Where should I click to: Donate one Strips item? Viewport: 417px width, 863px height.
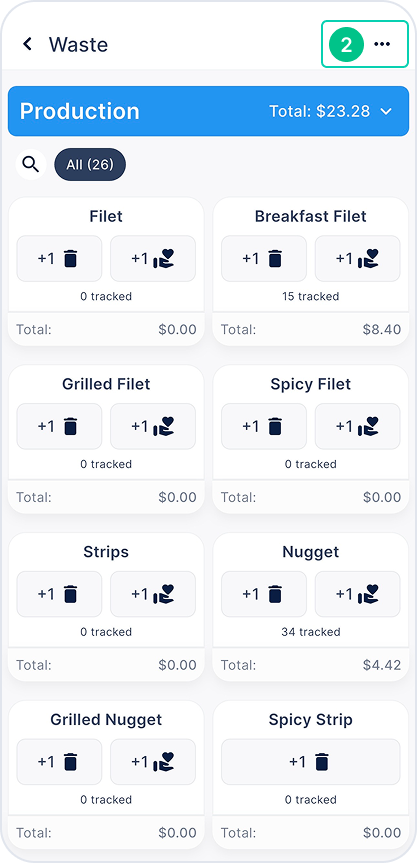(153, 594)
